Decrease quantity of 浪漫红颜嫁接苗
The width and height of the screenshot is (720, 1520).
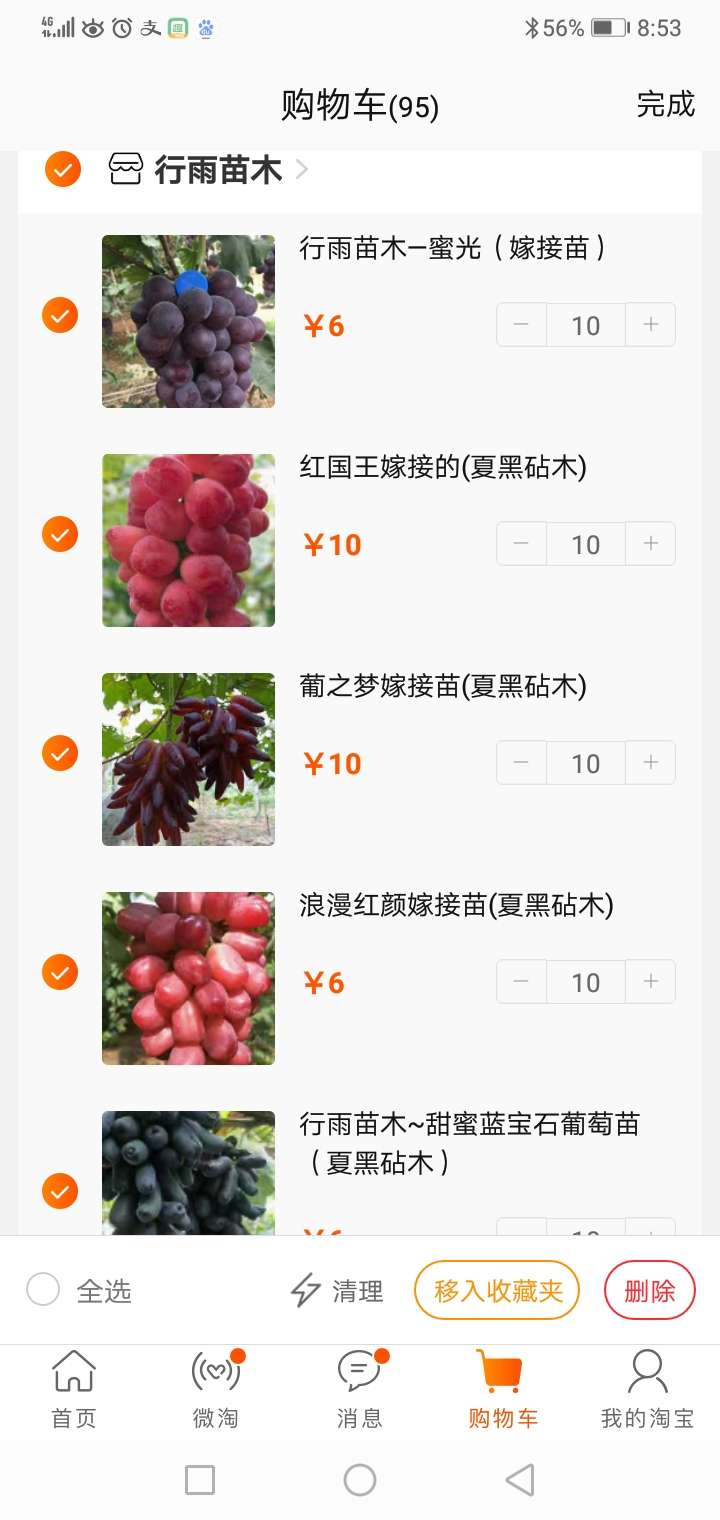(521, 982)
